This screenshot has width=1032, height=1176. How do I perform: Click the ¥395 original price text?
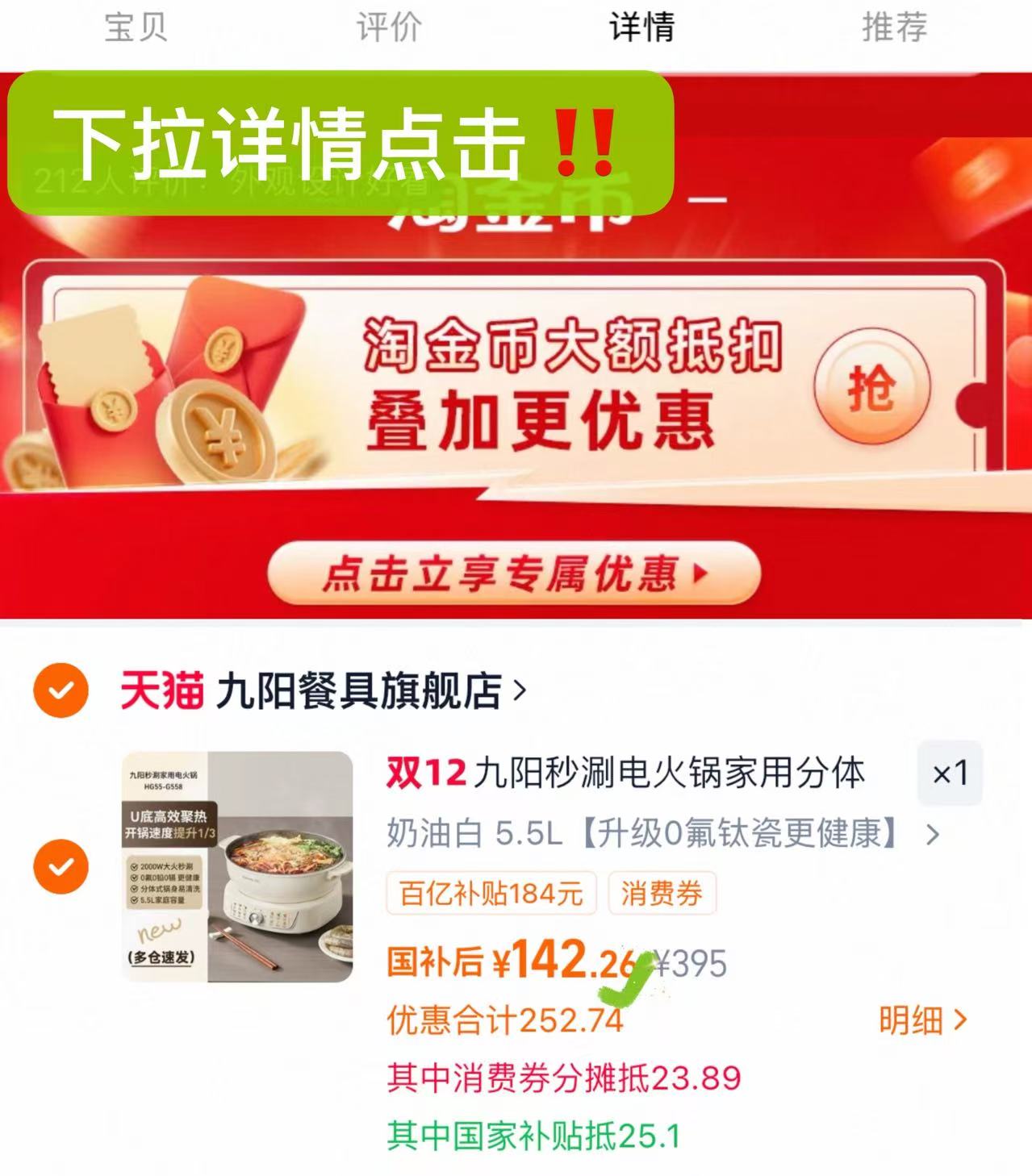(691, 960)
